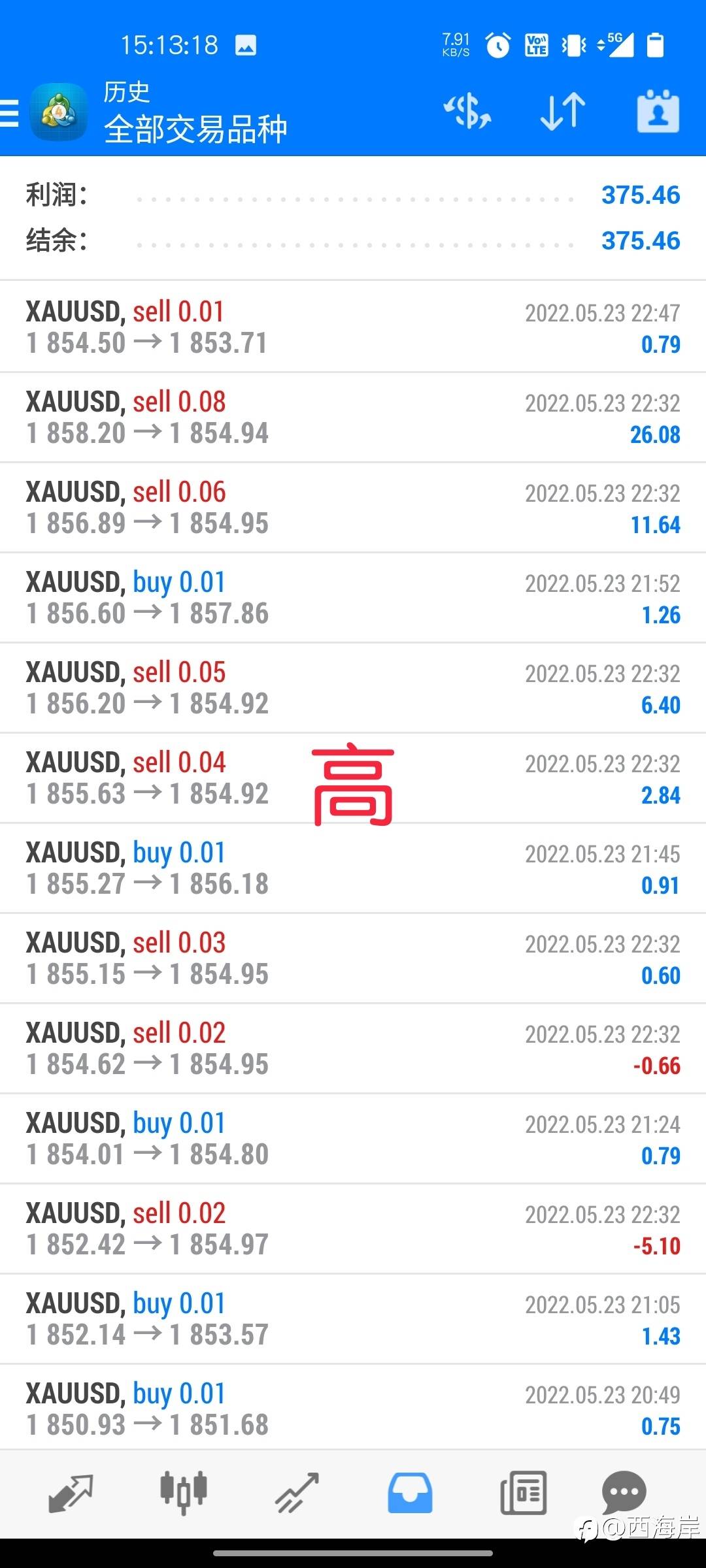The height and width of the screenshot is (1568, 706).
Task: Select the History inbox tab
Action: (x=410, y=1494)
